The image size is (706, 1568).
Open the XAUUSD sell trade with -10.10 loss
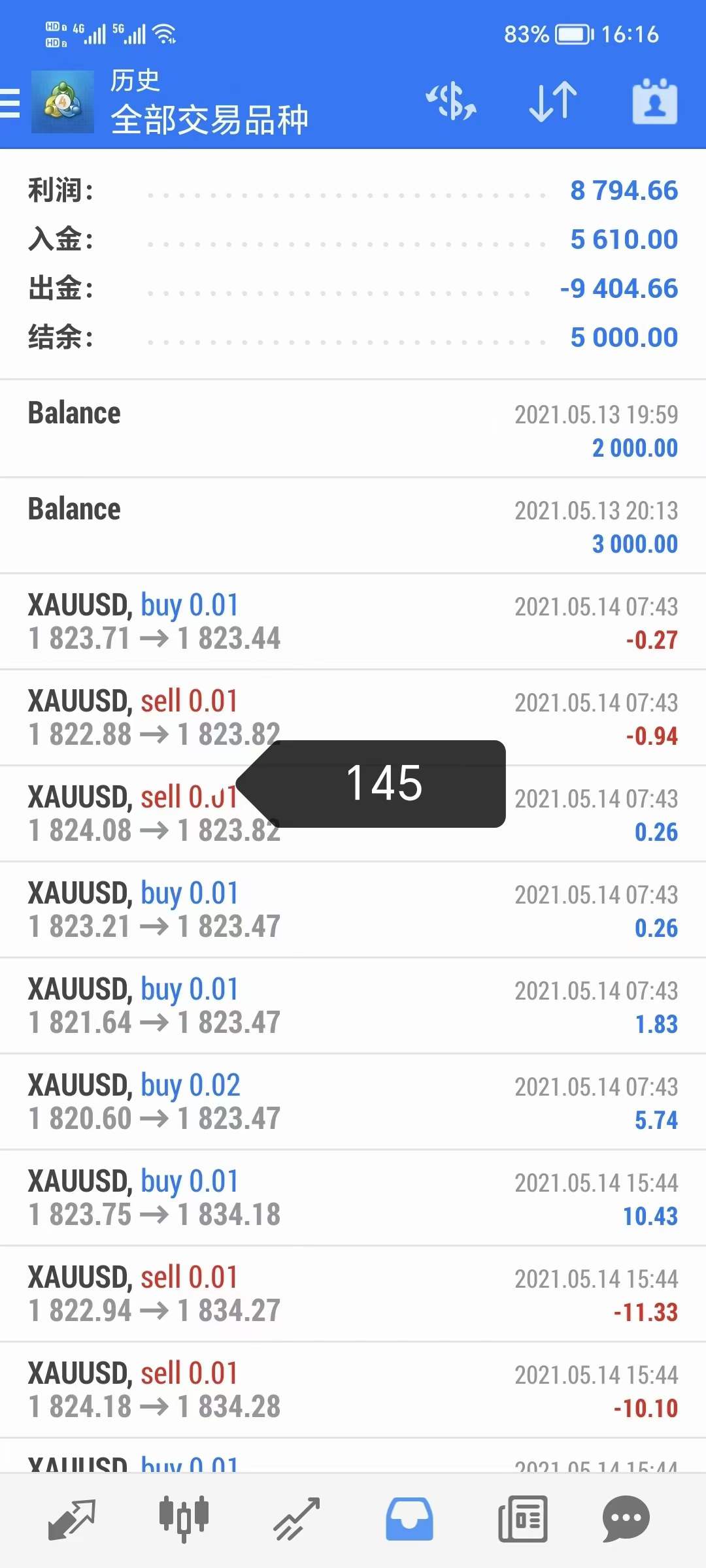pyautogui.click(x=353, y=1390)
